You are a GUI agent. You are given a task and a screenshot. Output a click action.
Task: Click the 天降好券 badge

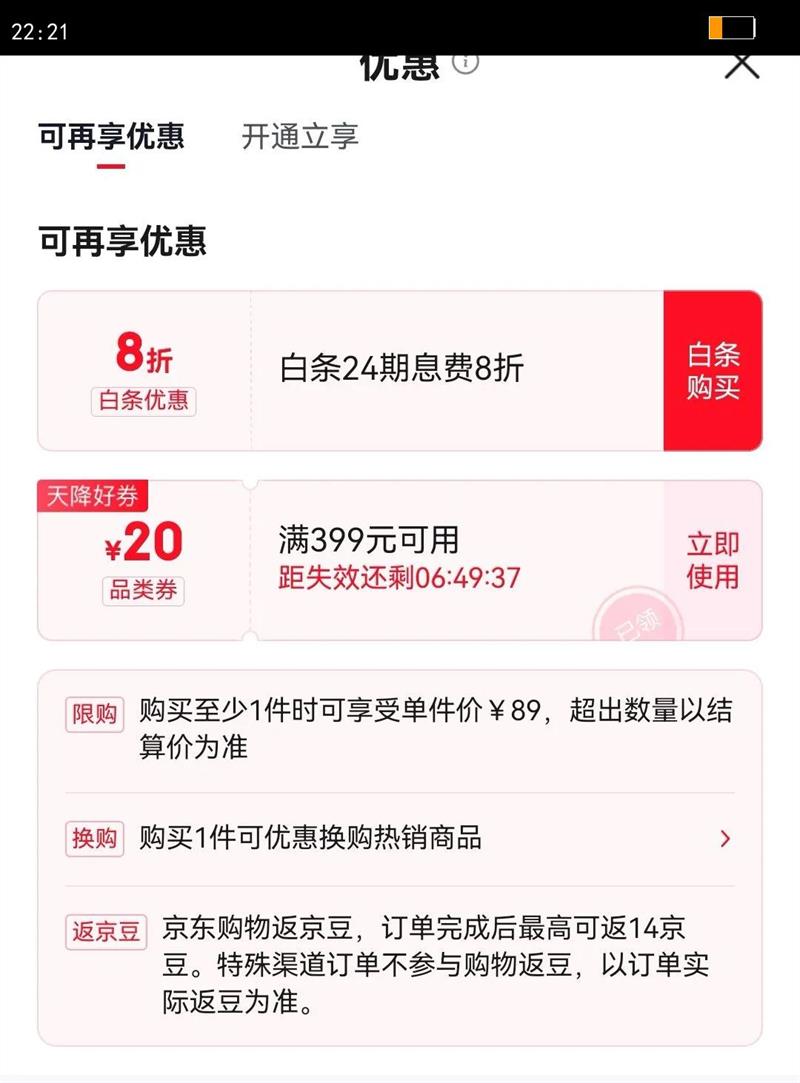pos(92,492)
